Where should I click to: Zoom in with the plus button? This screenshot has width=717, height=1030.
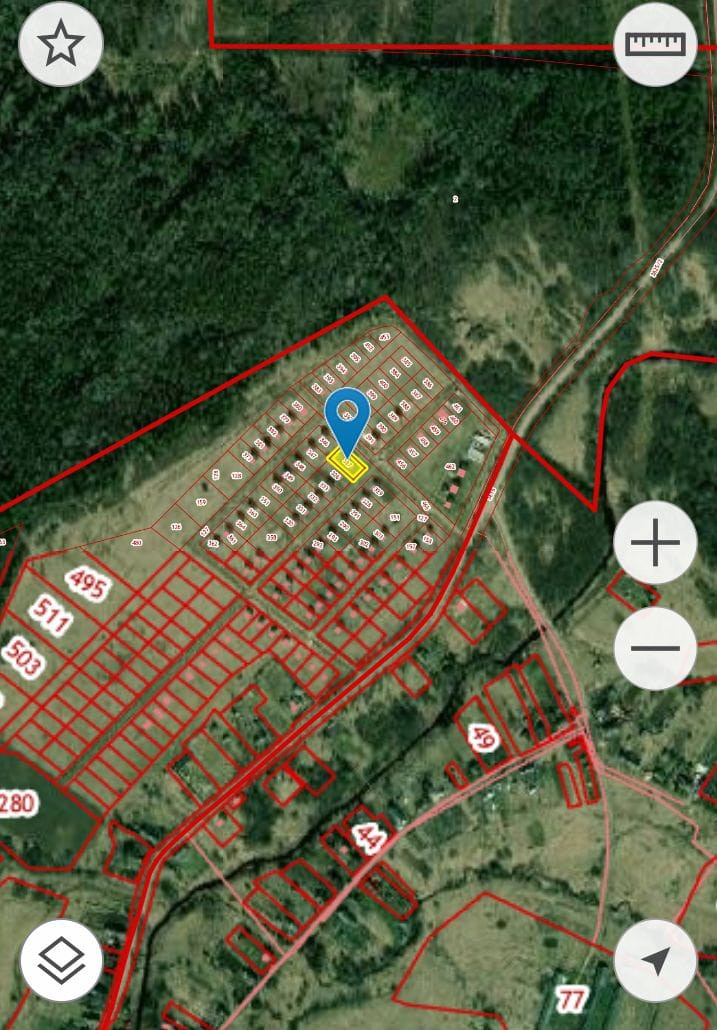coord(655,543)
